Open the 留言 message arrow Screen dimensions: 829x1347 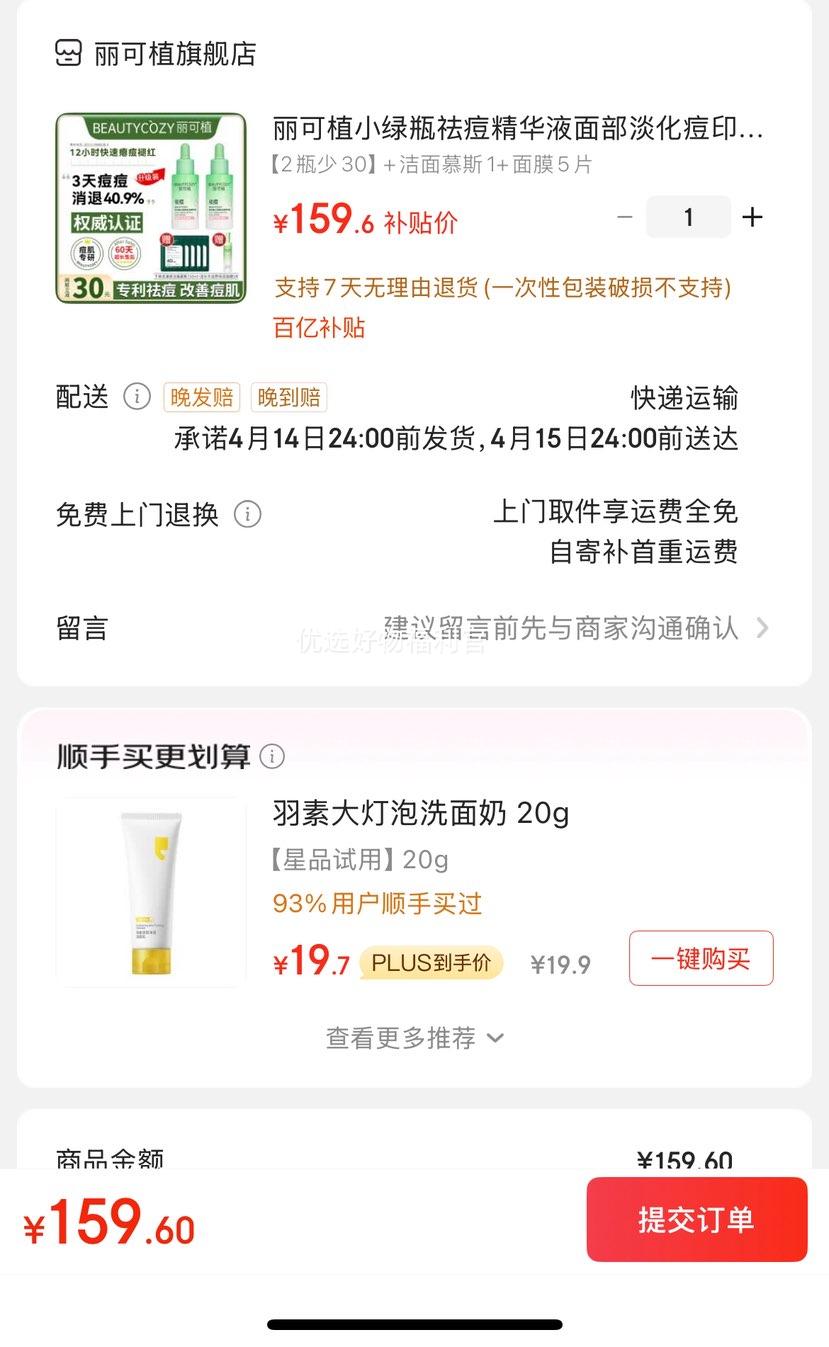point(764,629)
